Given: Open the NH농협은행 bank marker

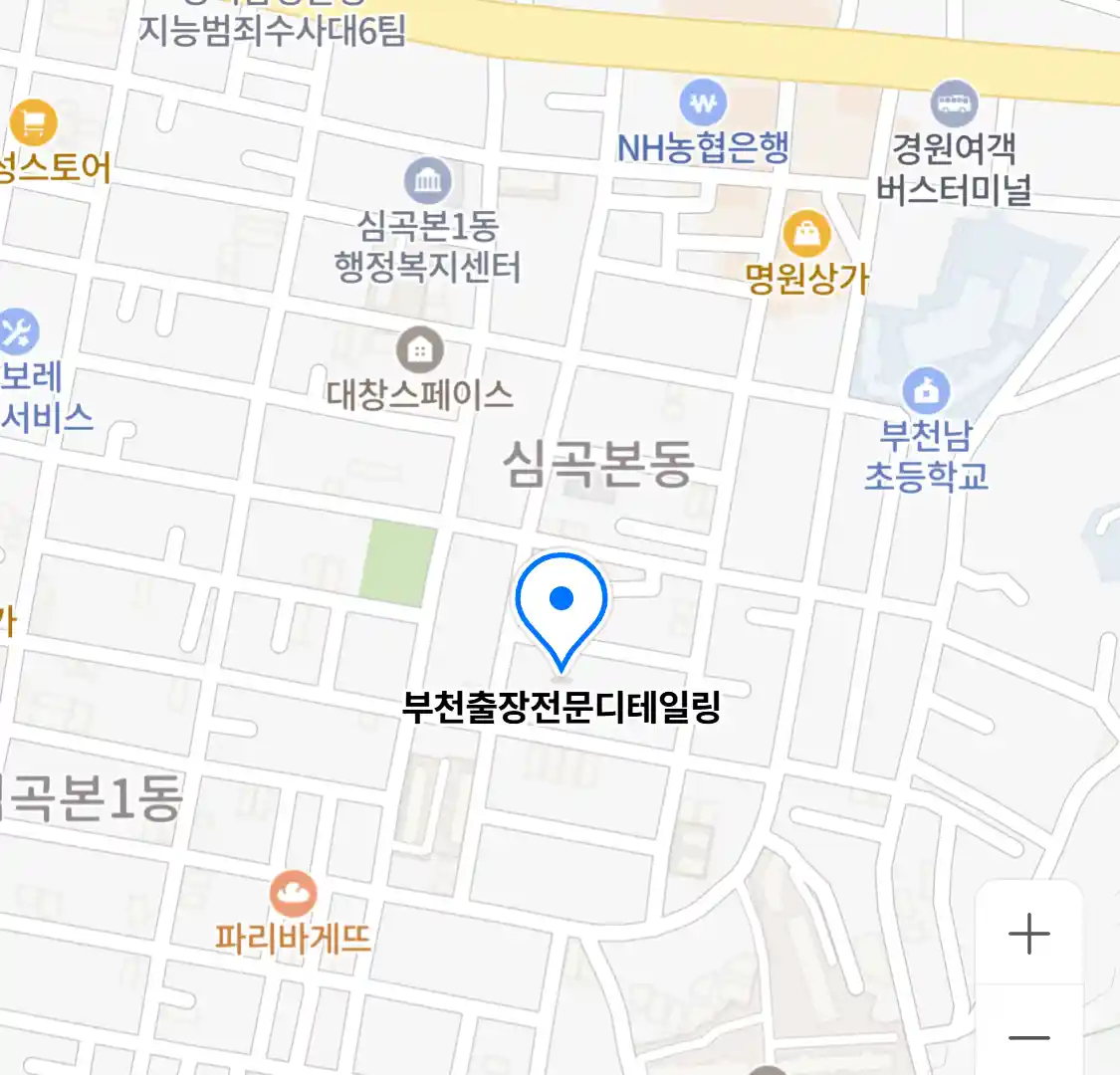Looking at the screenshot, I should pos(704,104).
